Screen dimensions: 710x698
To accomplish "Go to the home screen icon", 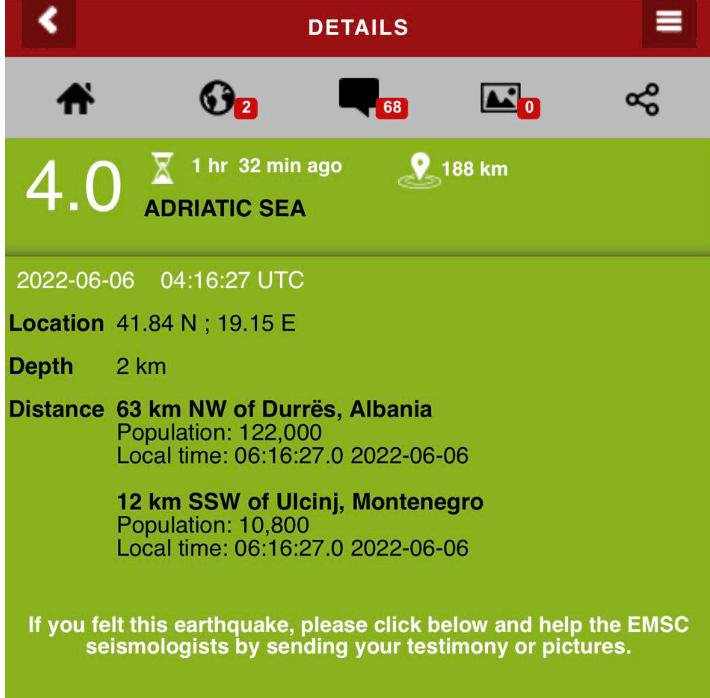I will [x=75, y=99].
